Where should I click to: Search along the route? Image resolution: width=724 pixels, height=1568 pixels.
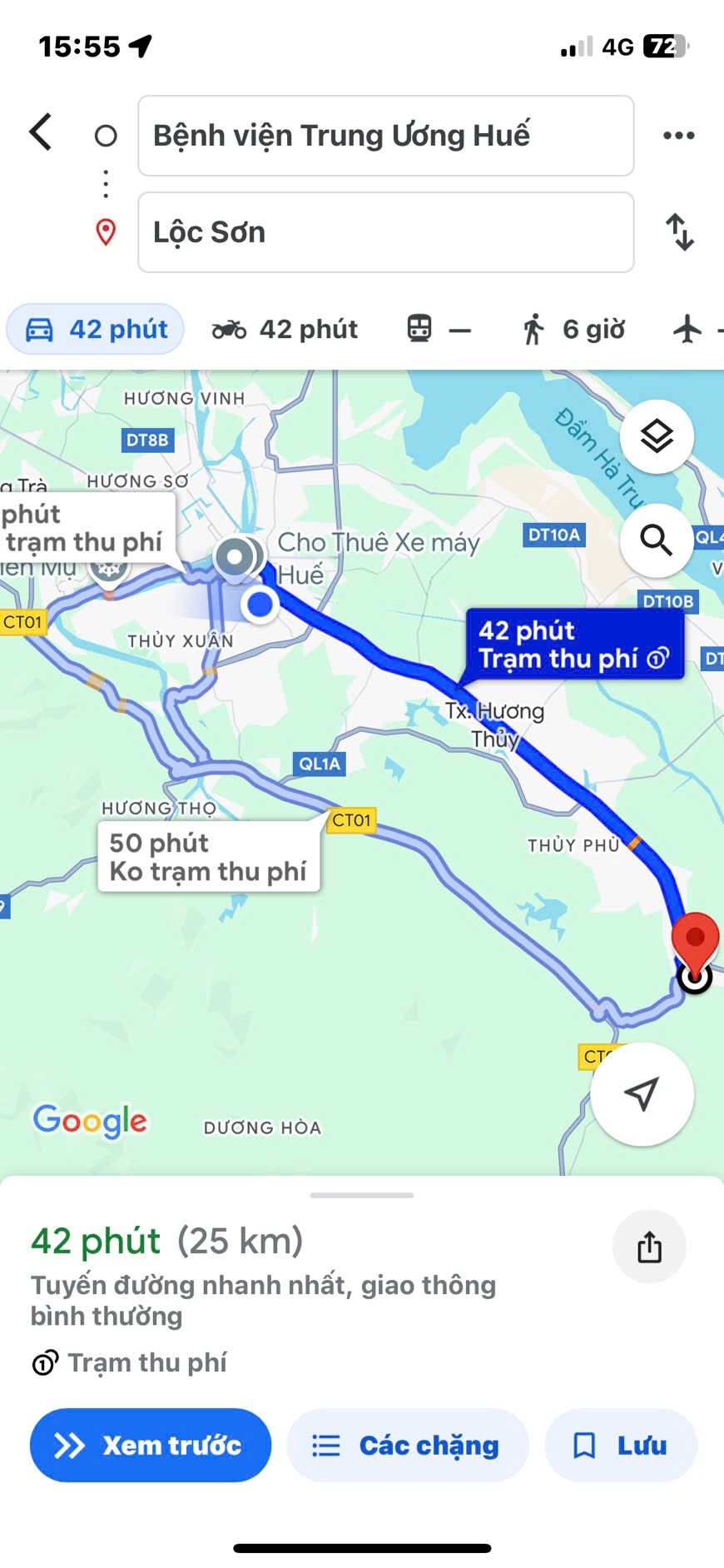click(657, 540)
